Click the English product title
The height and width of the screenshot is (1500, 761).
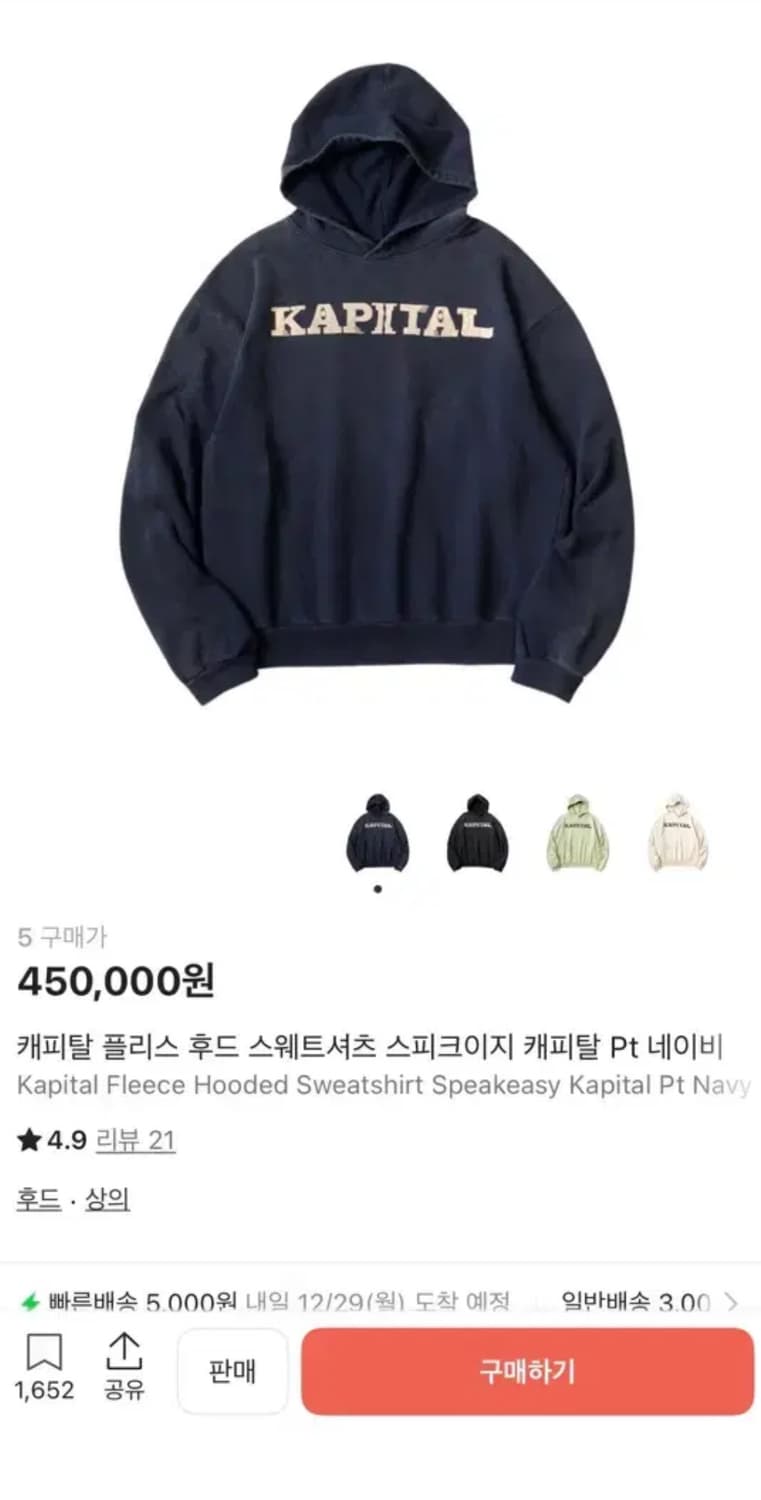pyautogui.click(x=380, y=1085)
